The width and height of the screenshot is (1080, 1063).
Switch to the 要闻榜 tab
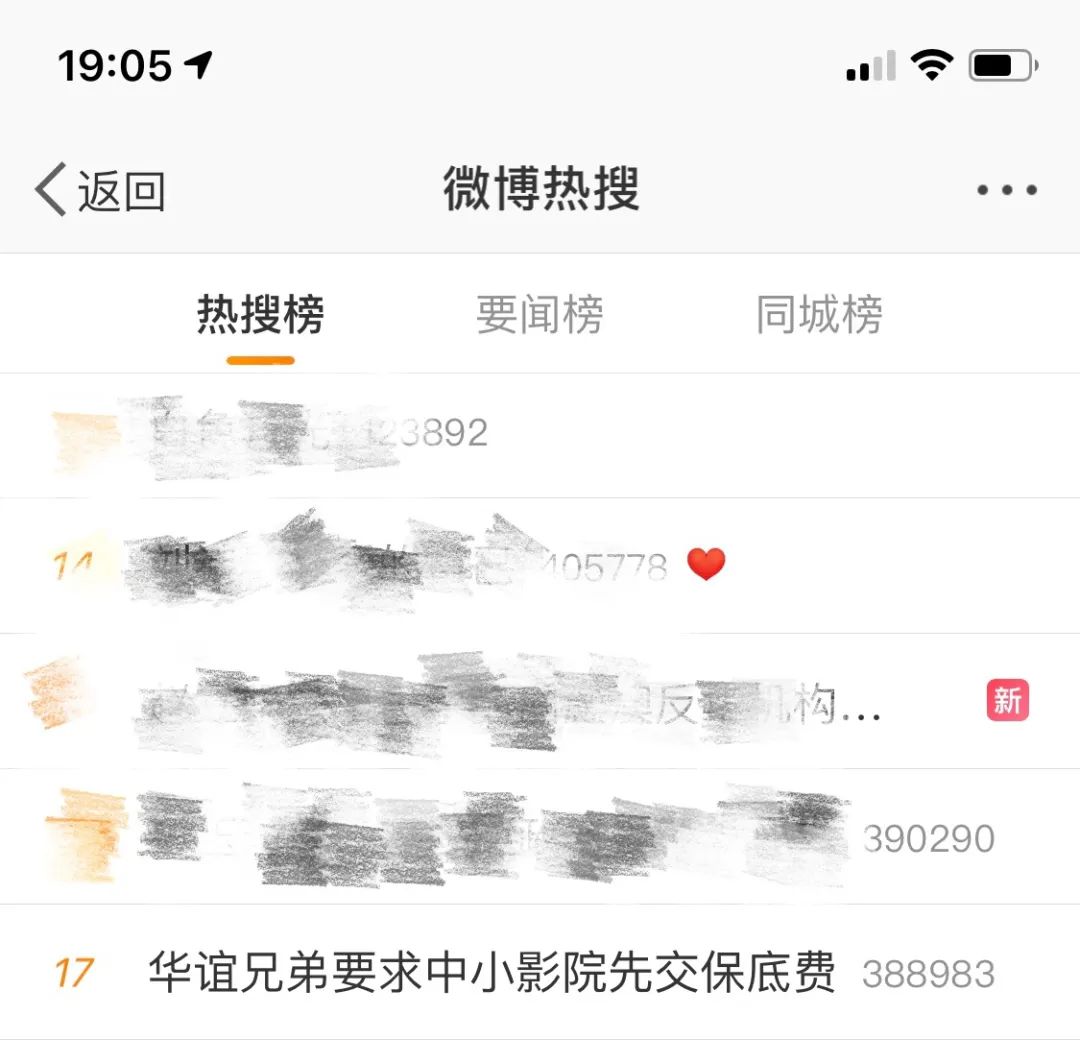539,316
